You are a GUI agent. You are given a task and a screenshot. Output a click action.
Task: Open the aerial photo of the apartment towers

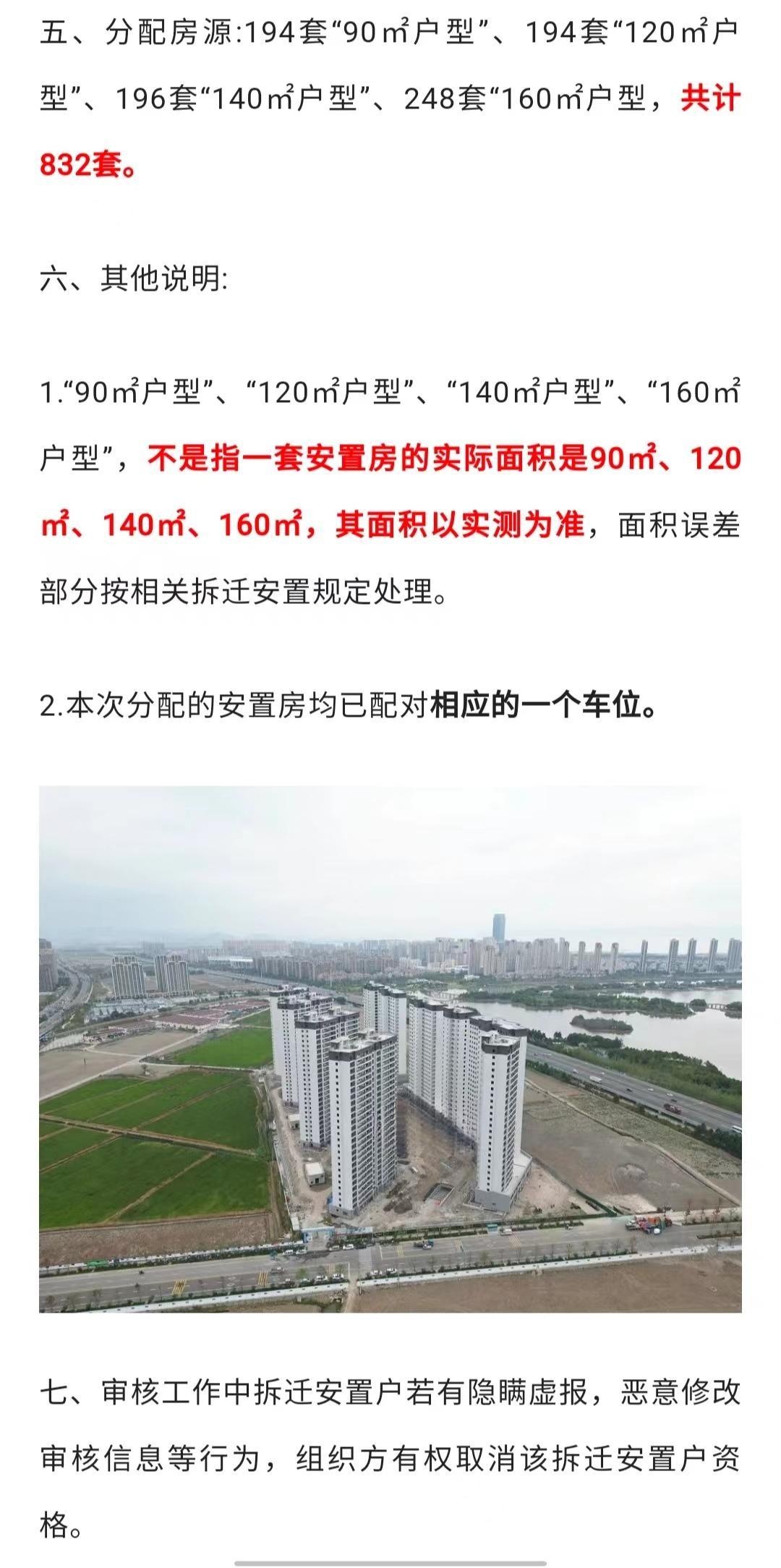[x=390, y=1049]
